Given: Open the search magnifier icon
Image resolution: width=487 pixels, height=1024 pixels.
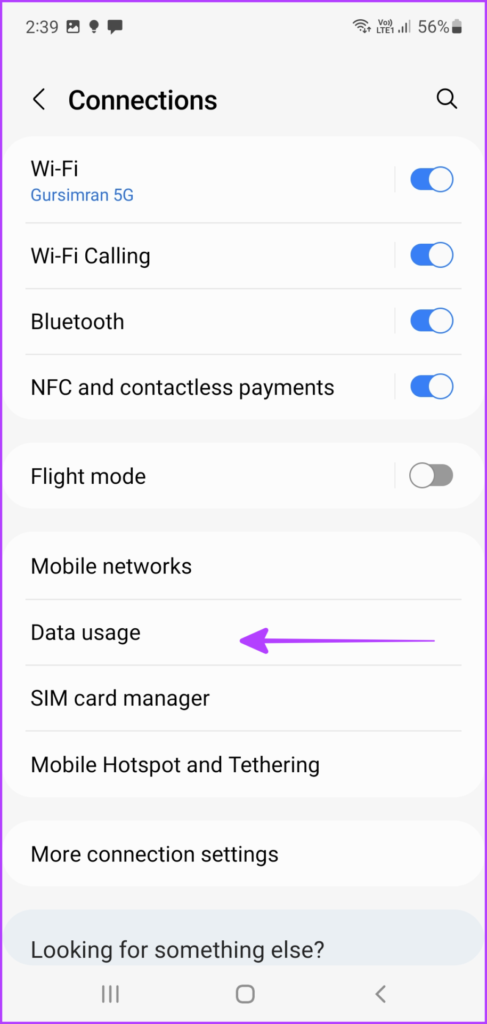Looking at the screenshot, I should coord(447,99).
